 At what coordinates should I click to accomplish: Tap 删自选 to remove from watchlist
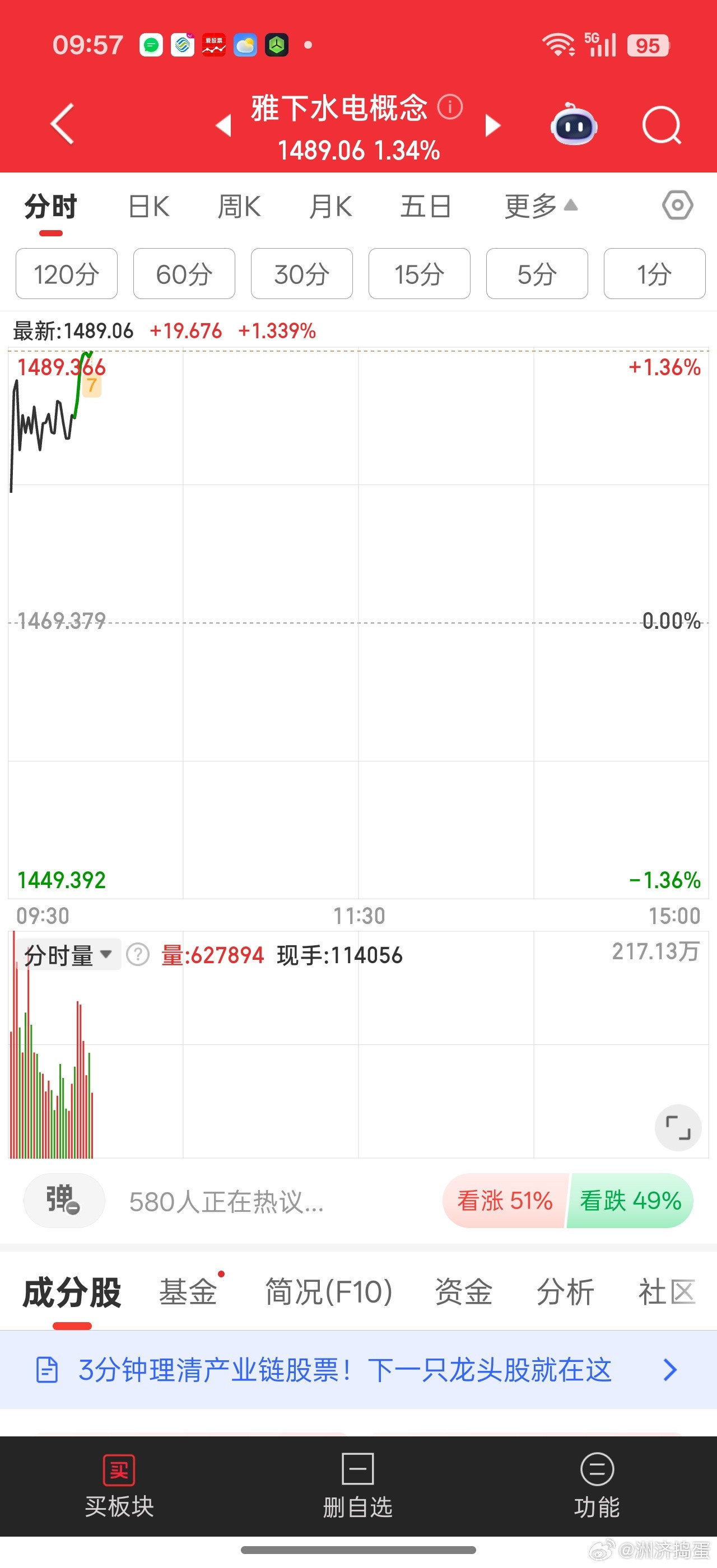coord(358,1485)
